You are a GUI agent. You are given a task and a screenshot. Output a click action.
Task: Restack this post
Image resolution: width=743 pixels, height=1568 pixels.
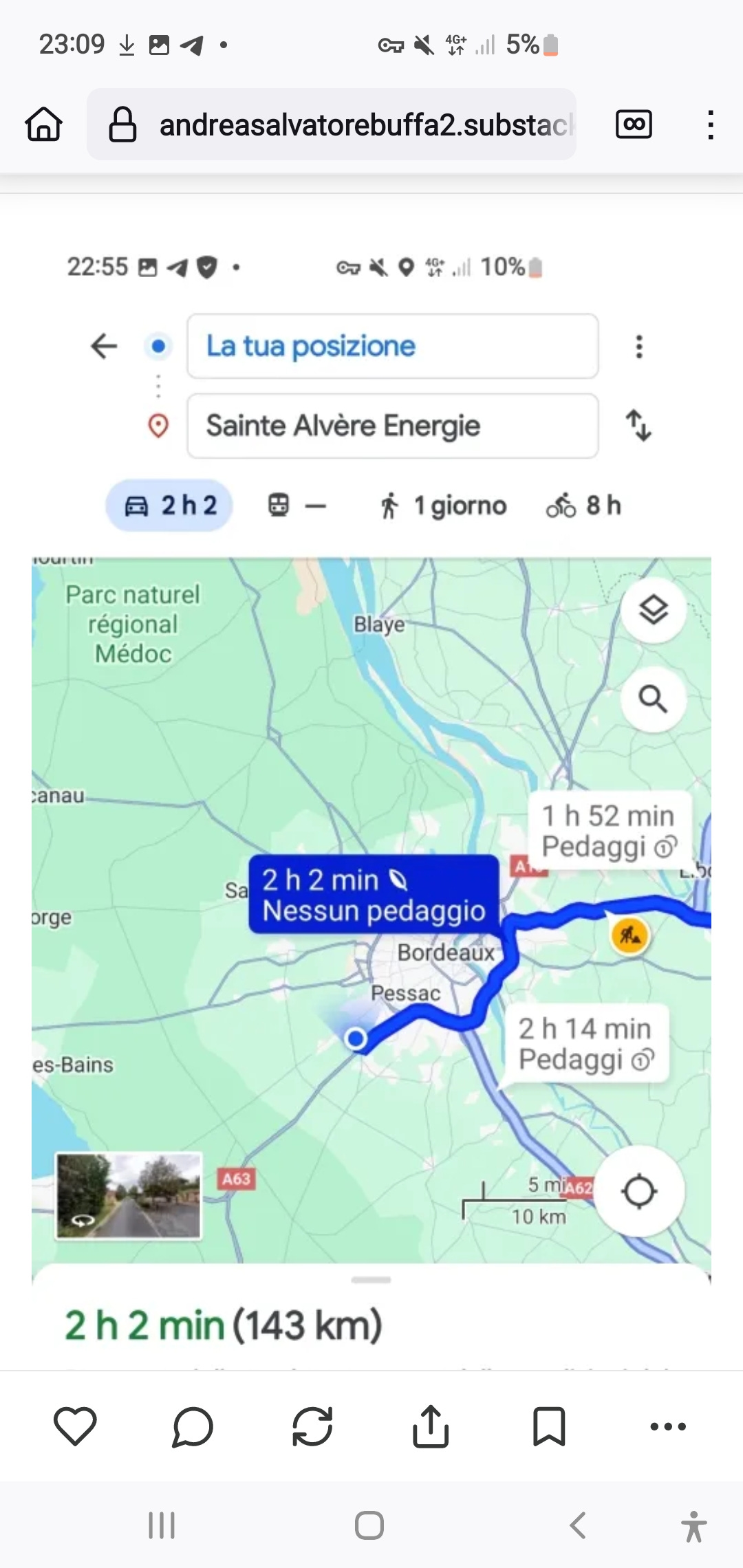click(x=312, y=1426)
